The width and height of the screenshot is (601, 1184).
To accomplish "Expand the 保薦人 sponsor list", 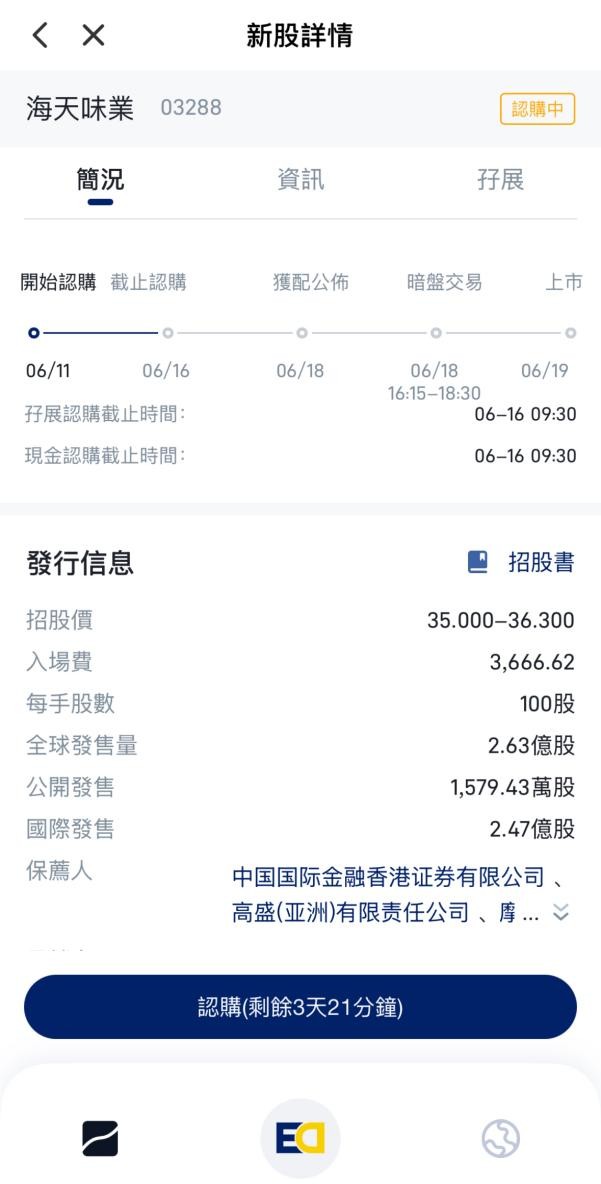I will [x=560, y=912].
